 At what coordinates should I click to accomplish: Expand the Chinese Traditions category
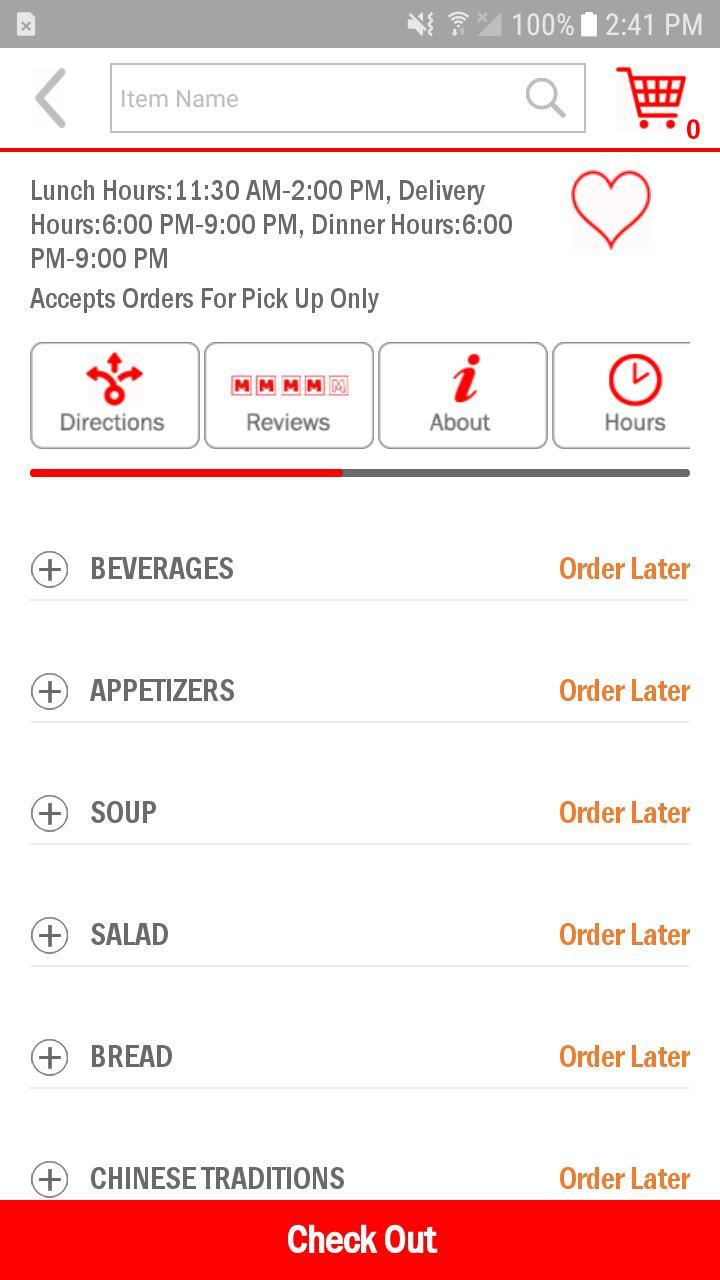pos(360,1178)
